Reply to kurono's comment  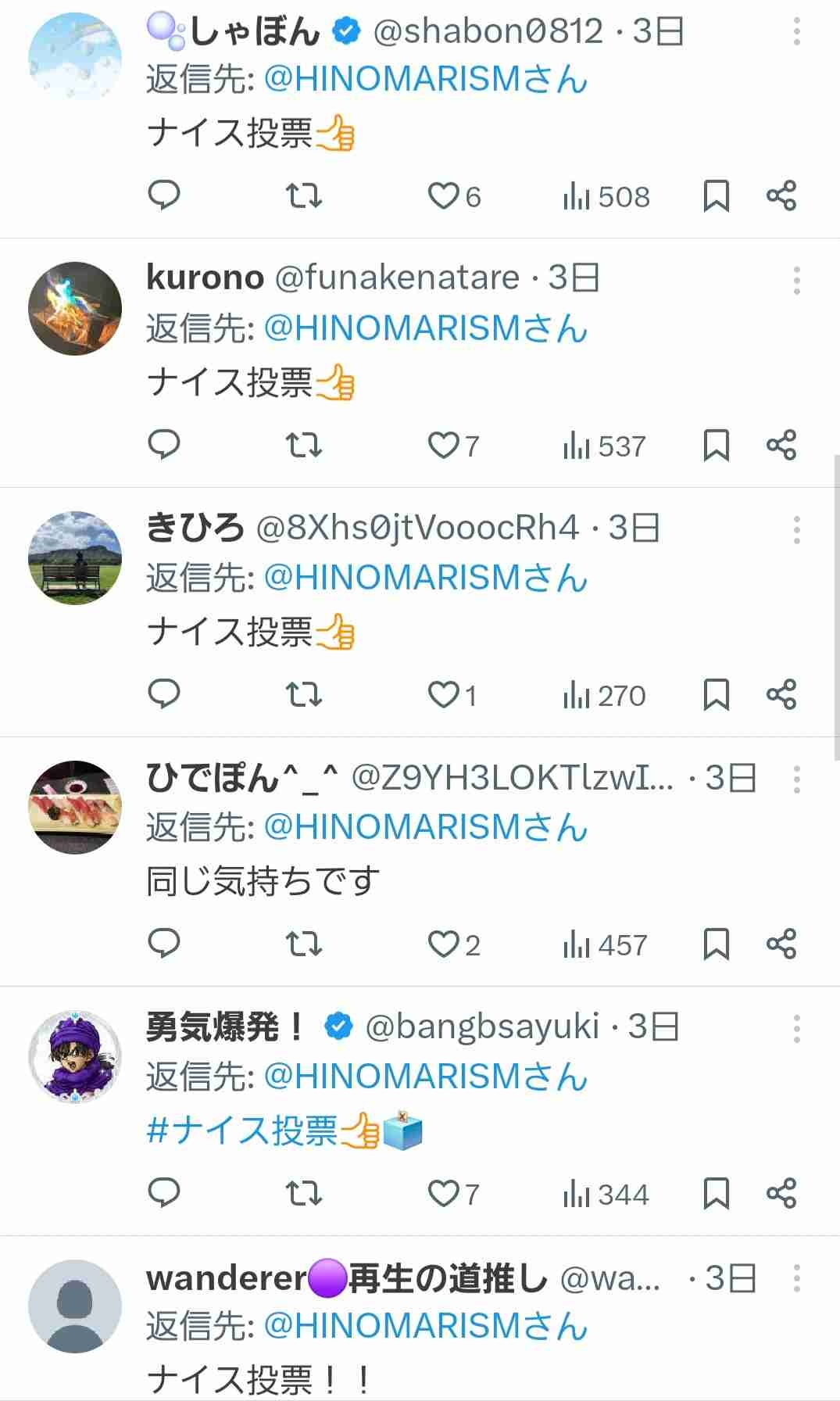[164, 445]
